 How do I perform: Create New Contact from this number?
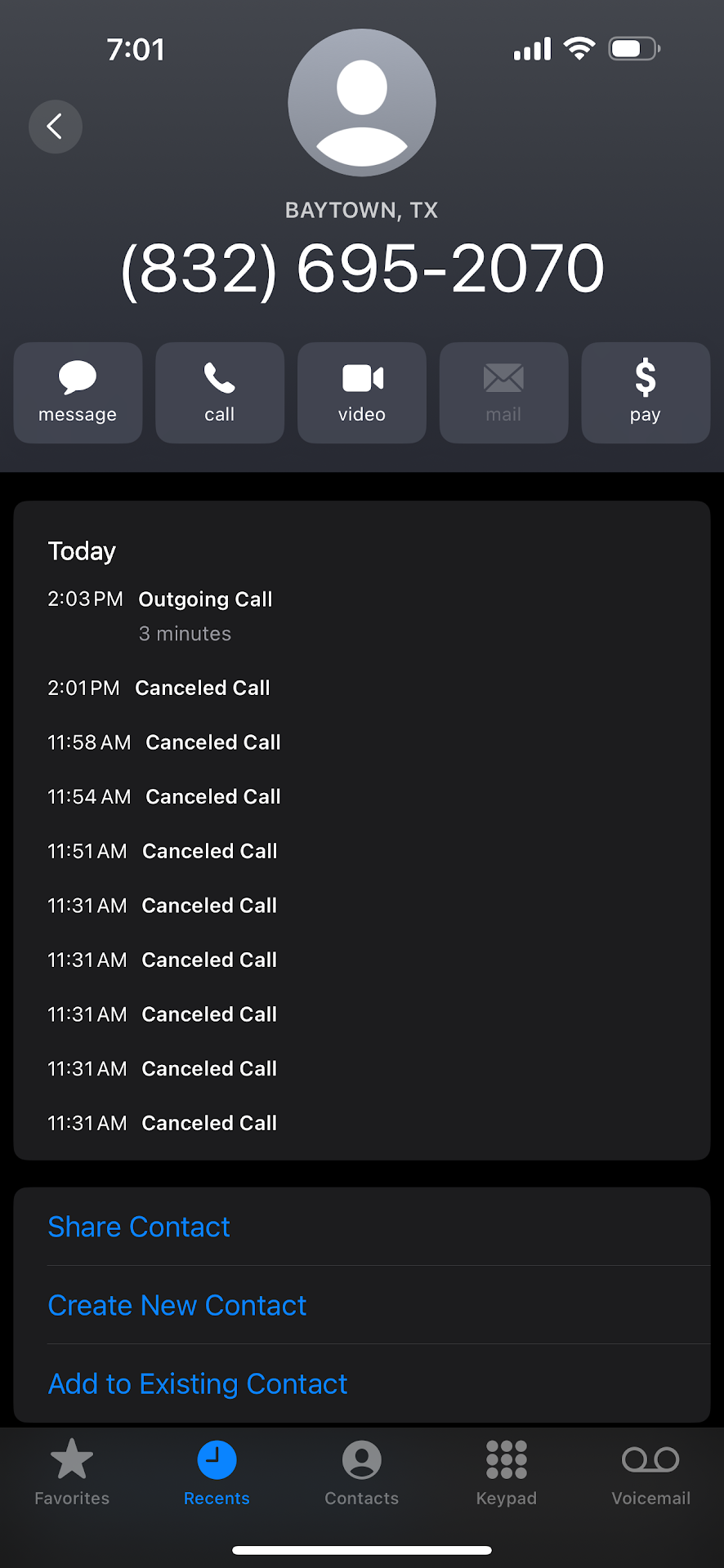click(x=177, y=1305)
